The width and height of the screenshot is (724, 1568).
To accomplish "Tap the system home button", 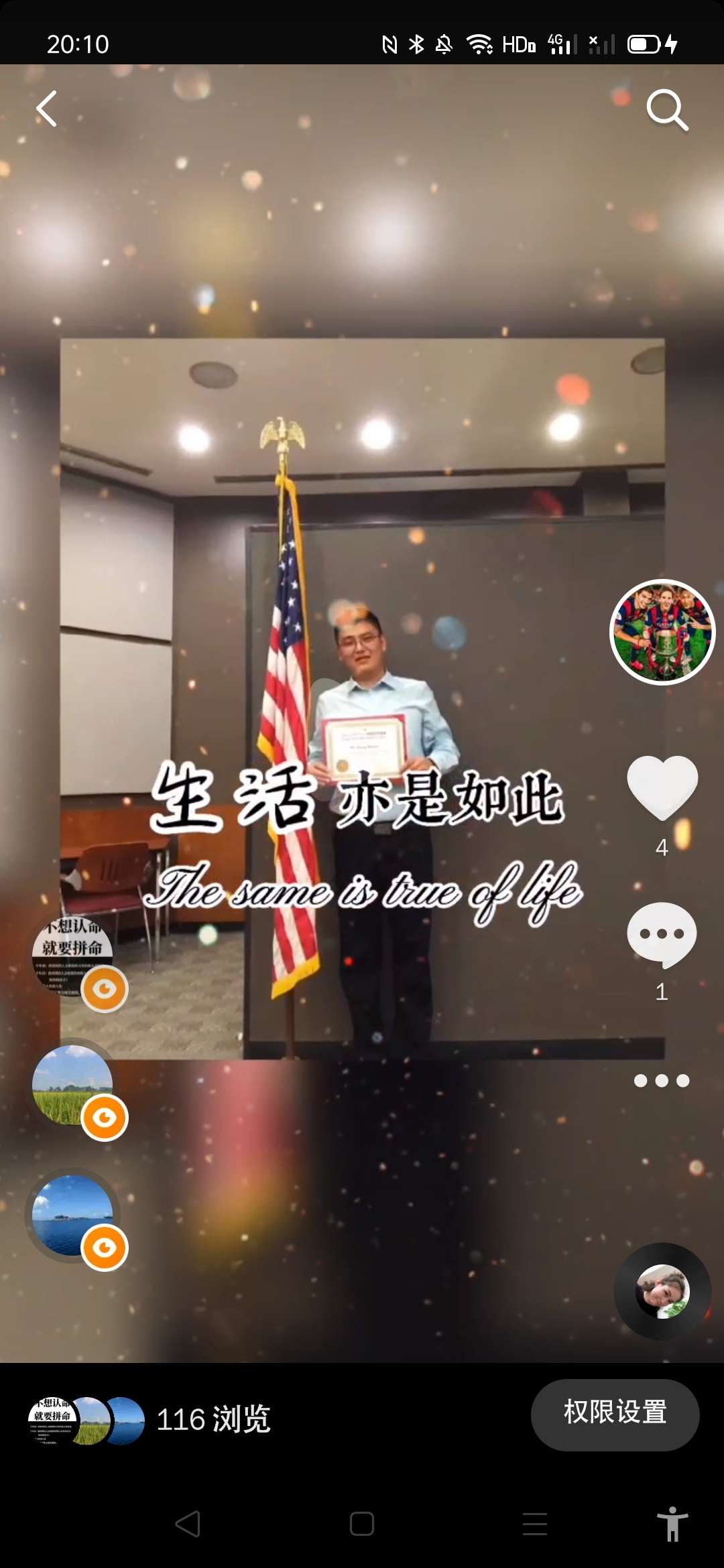I will 362,1524.
